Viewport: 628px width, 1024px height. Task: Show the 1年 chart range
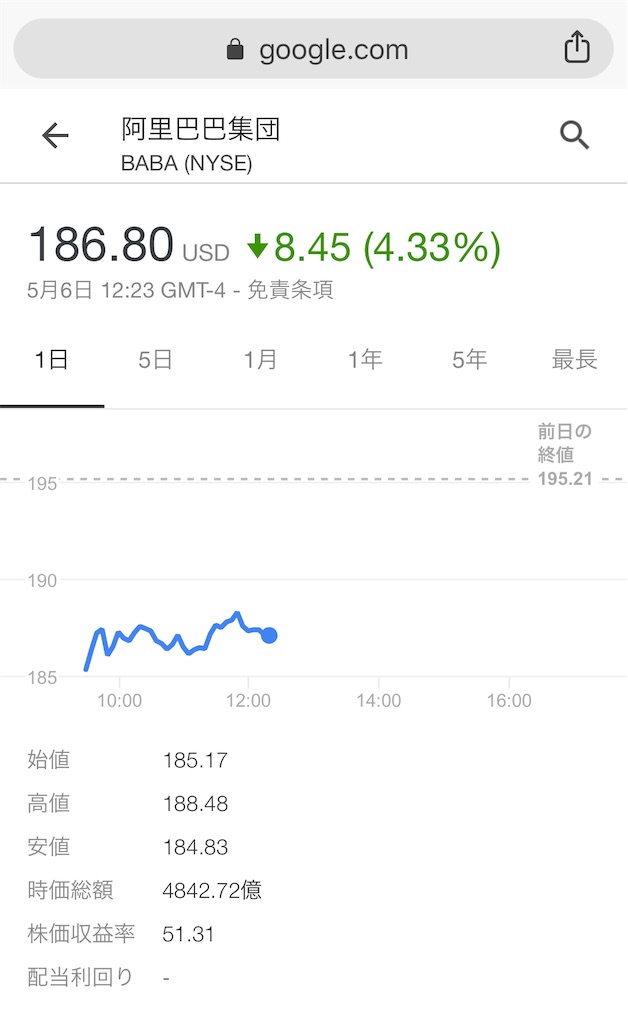[365, 361]
